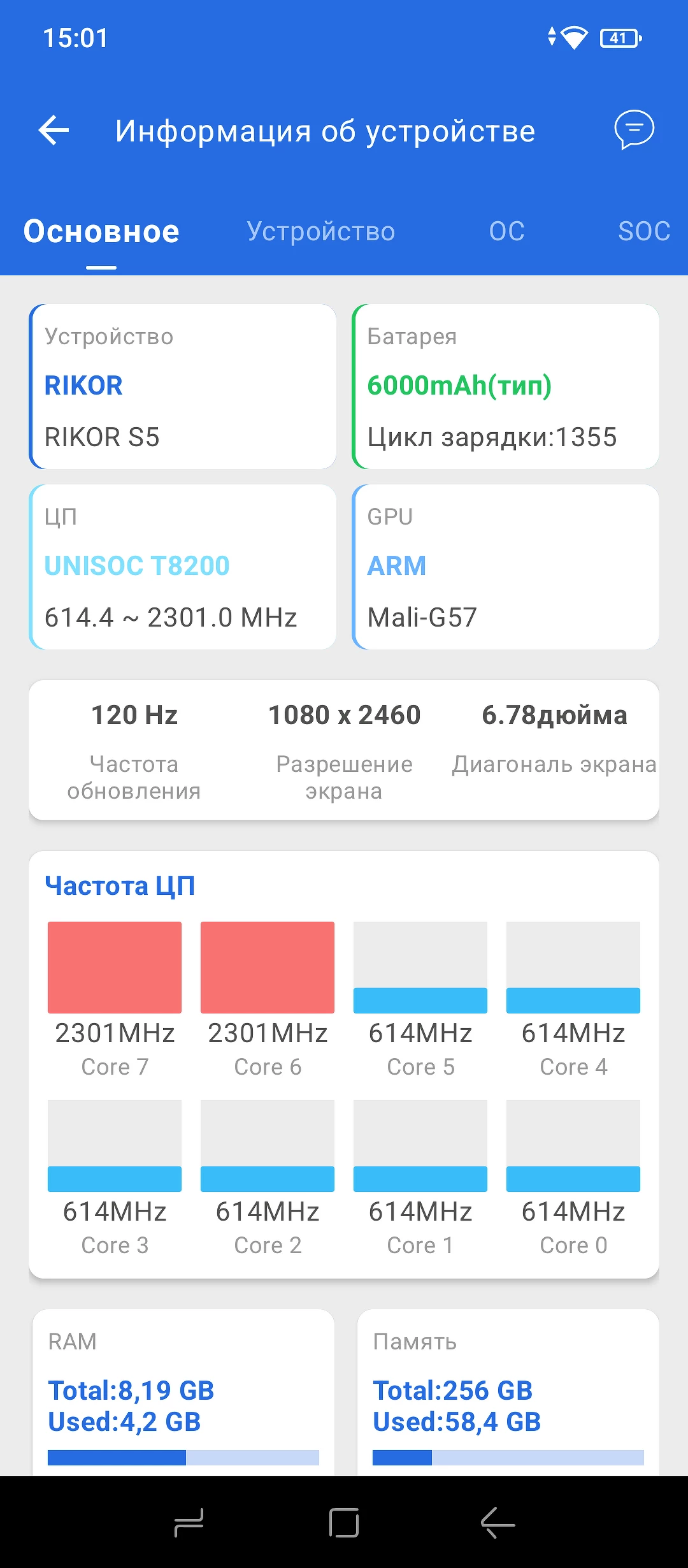
Task: Open recent apps from the navigation bar
Action: click(189, 1523)
